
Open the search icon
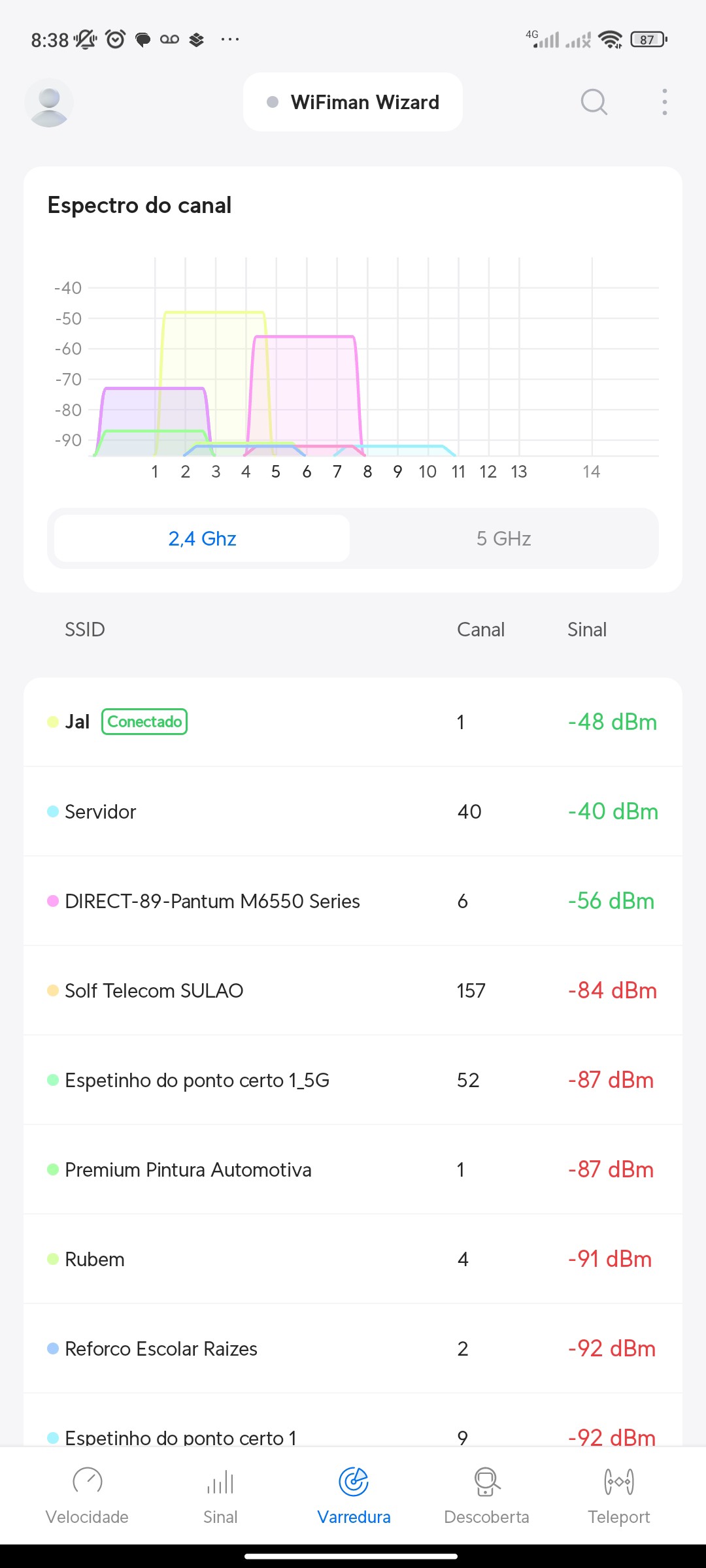(594, 103)
